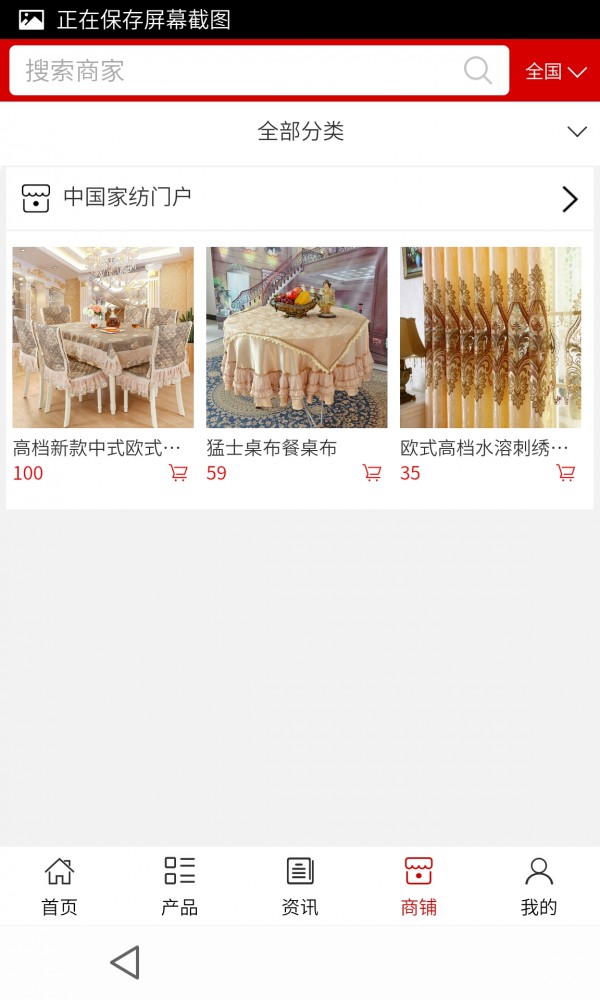Add the 35 priced curtain to cart
This screenshot has width=600, height=1000.
click(566, 473)
